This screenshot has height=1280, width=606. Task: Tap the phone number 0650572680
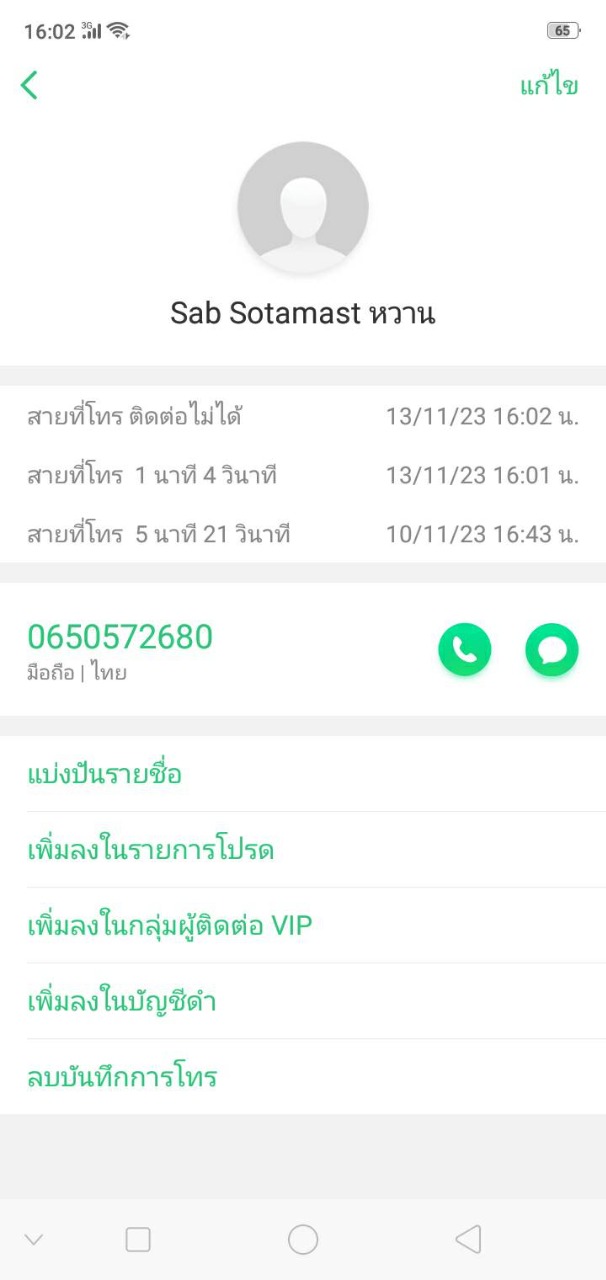tap(120, 637)
